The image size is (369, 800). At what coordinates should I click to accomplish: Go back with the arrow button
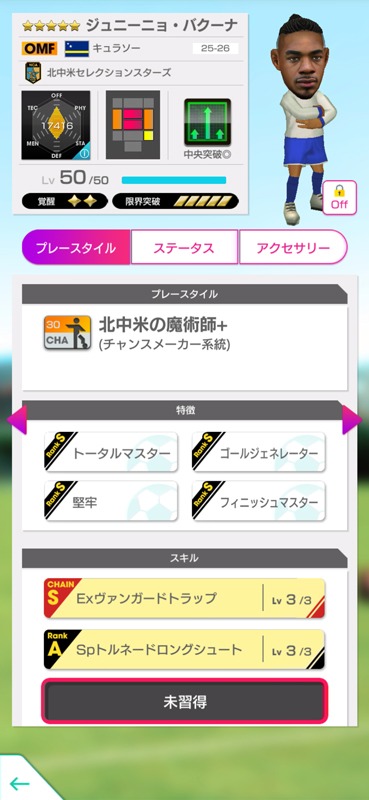pos(20,783)
